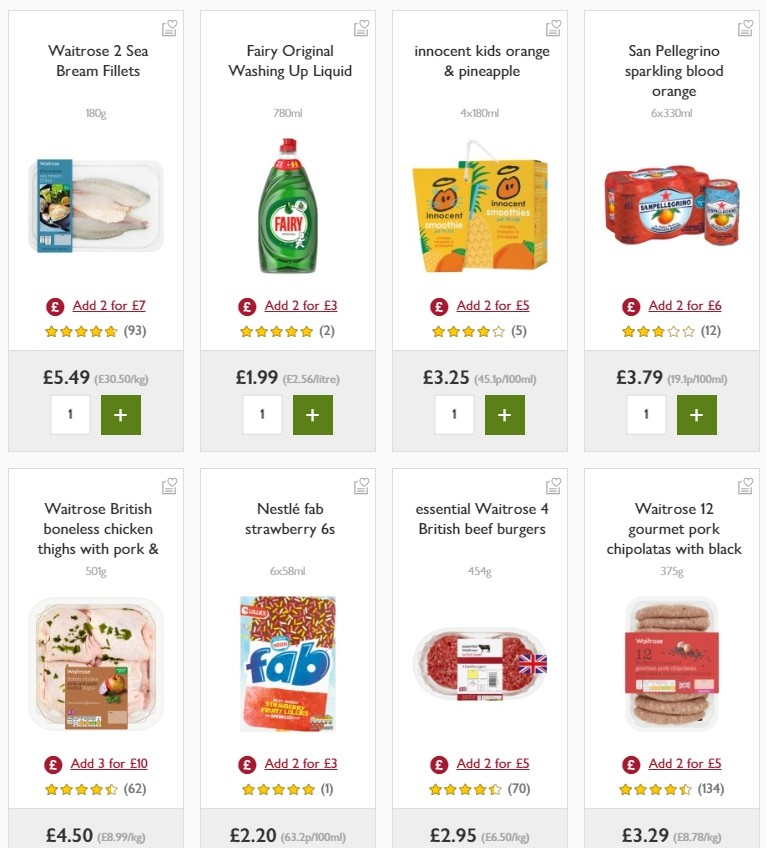Select the Waitrose 2 Sea Bream Fillets product title
Viewport: 766px width, 848px height.
pos(95,60)
